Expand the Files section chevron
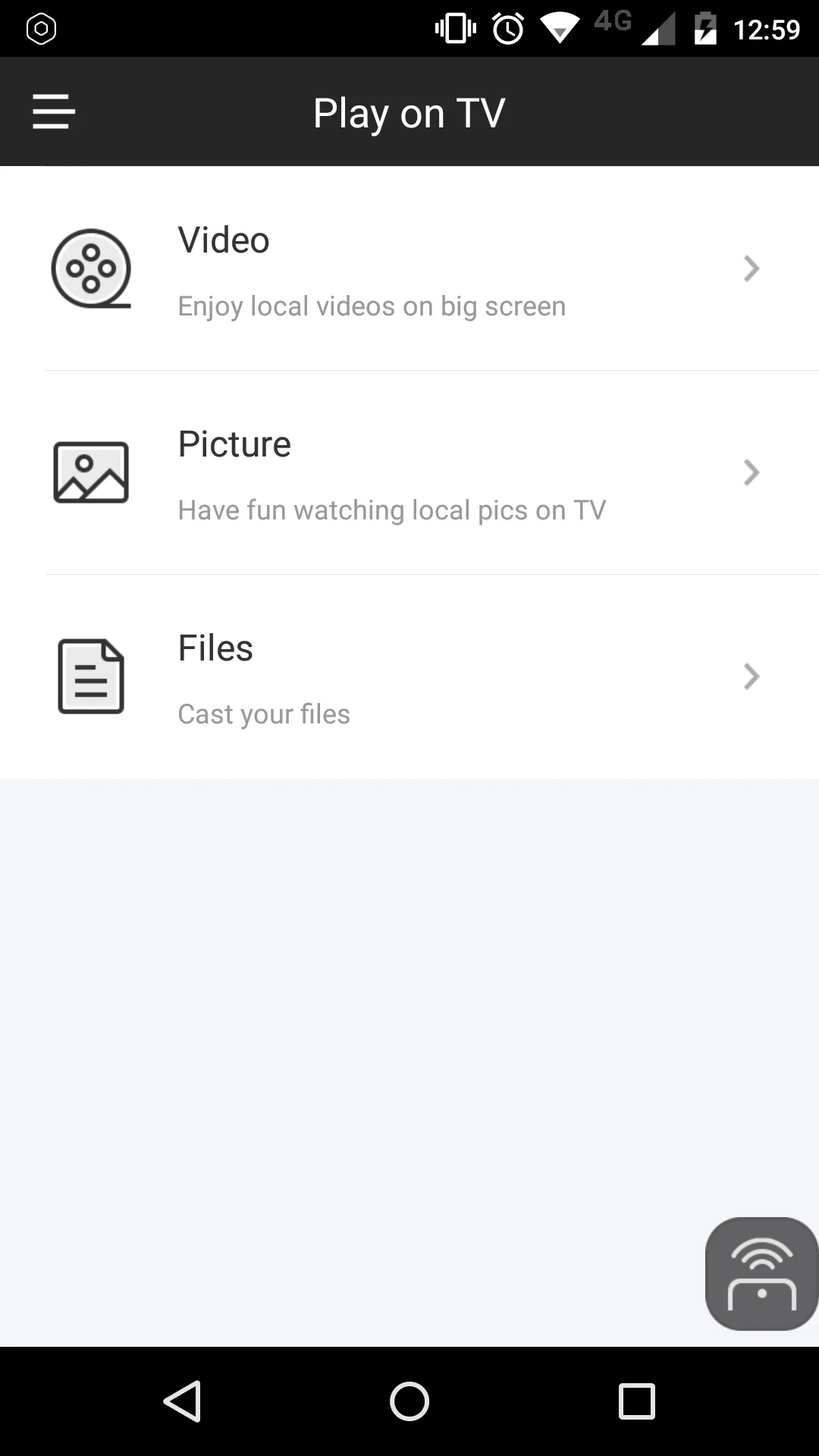 point(751,676)
